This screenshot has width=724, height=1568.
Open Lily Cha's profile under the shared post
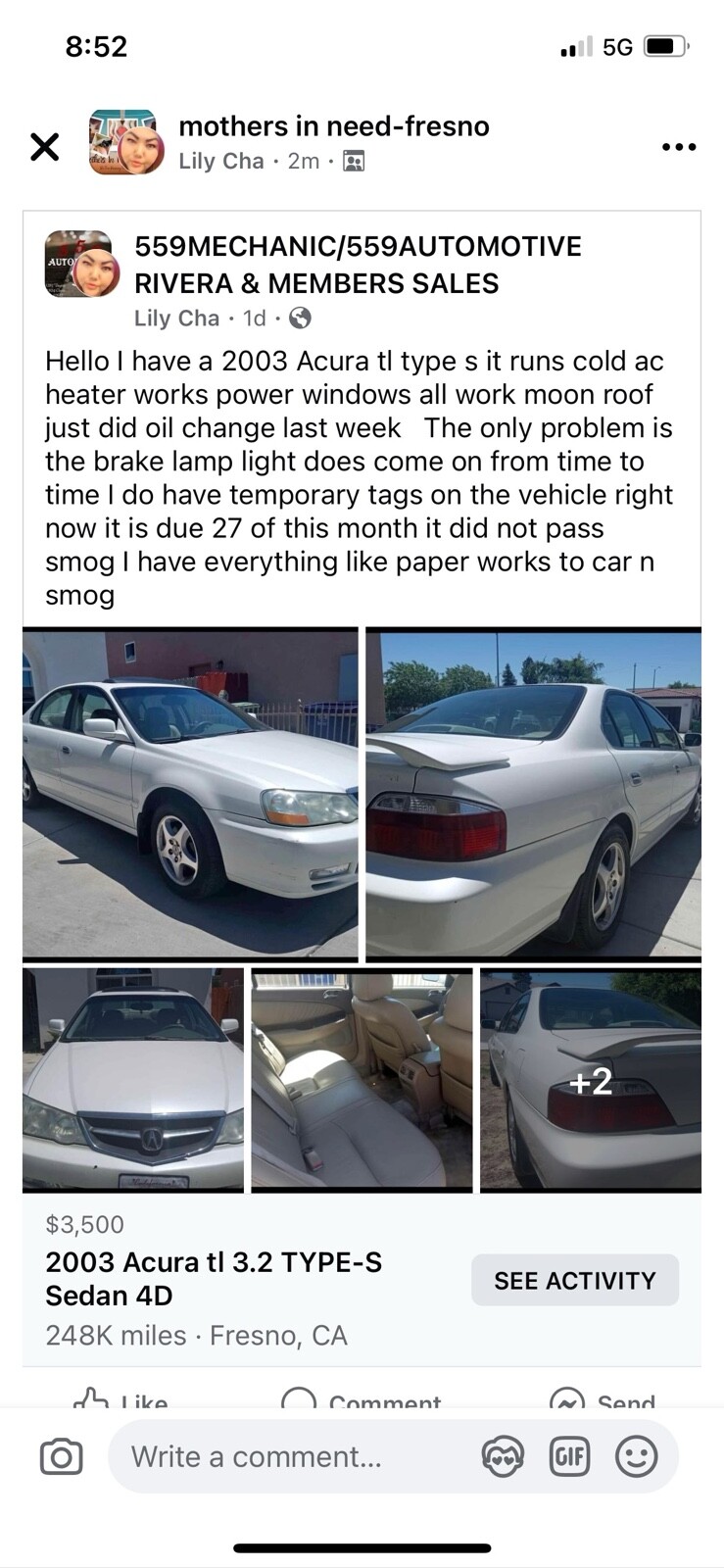pyautogui.click(x=176, y=318)
